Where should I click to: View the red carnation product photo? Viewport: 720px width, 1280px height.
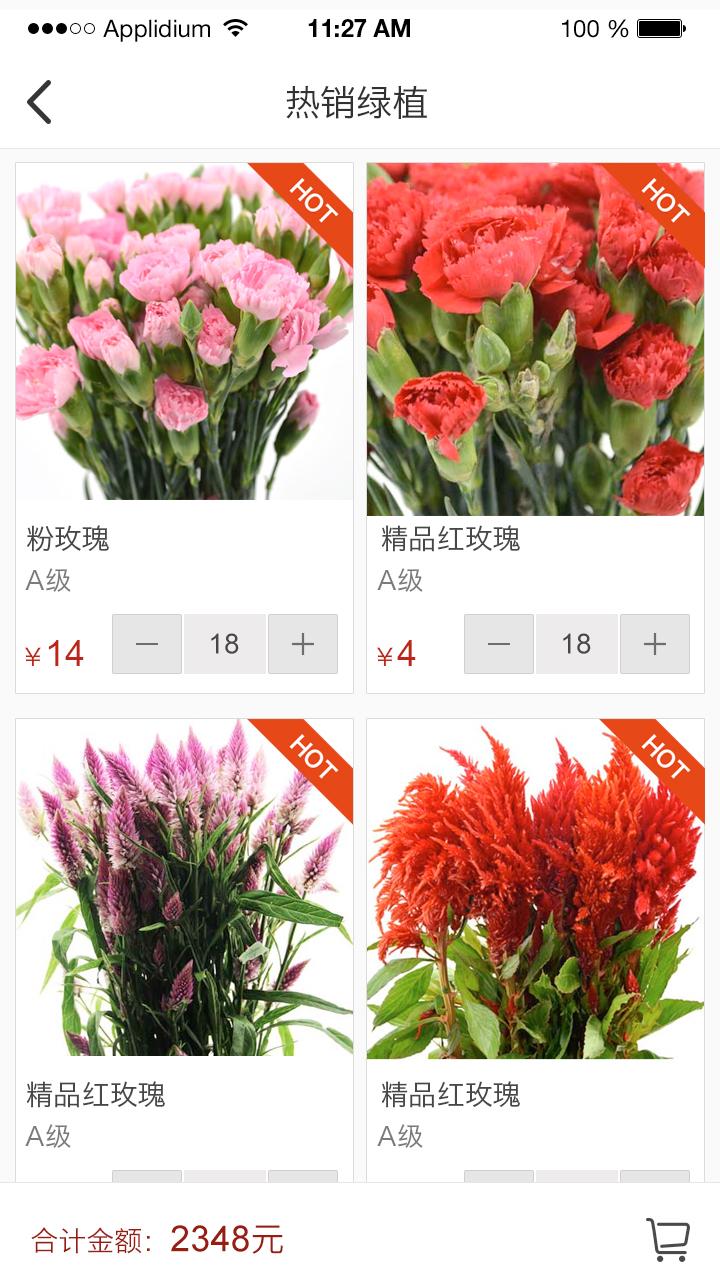pyautogui.click(x=536, y=340)
